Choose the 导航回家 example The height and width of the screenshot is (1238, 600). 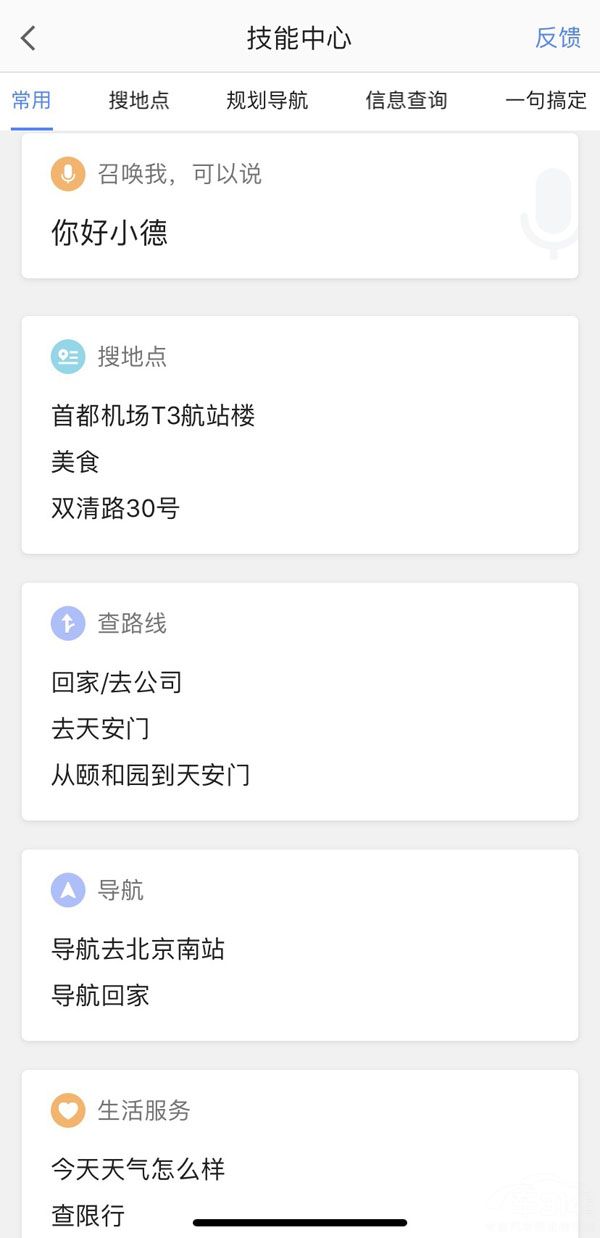click(100, 995)
